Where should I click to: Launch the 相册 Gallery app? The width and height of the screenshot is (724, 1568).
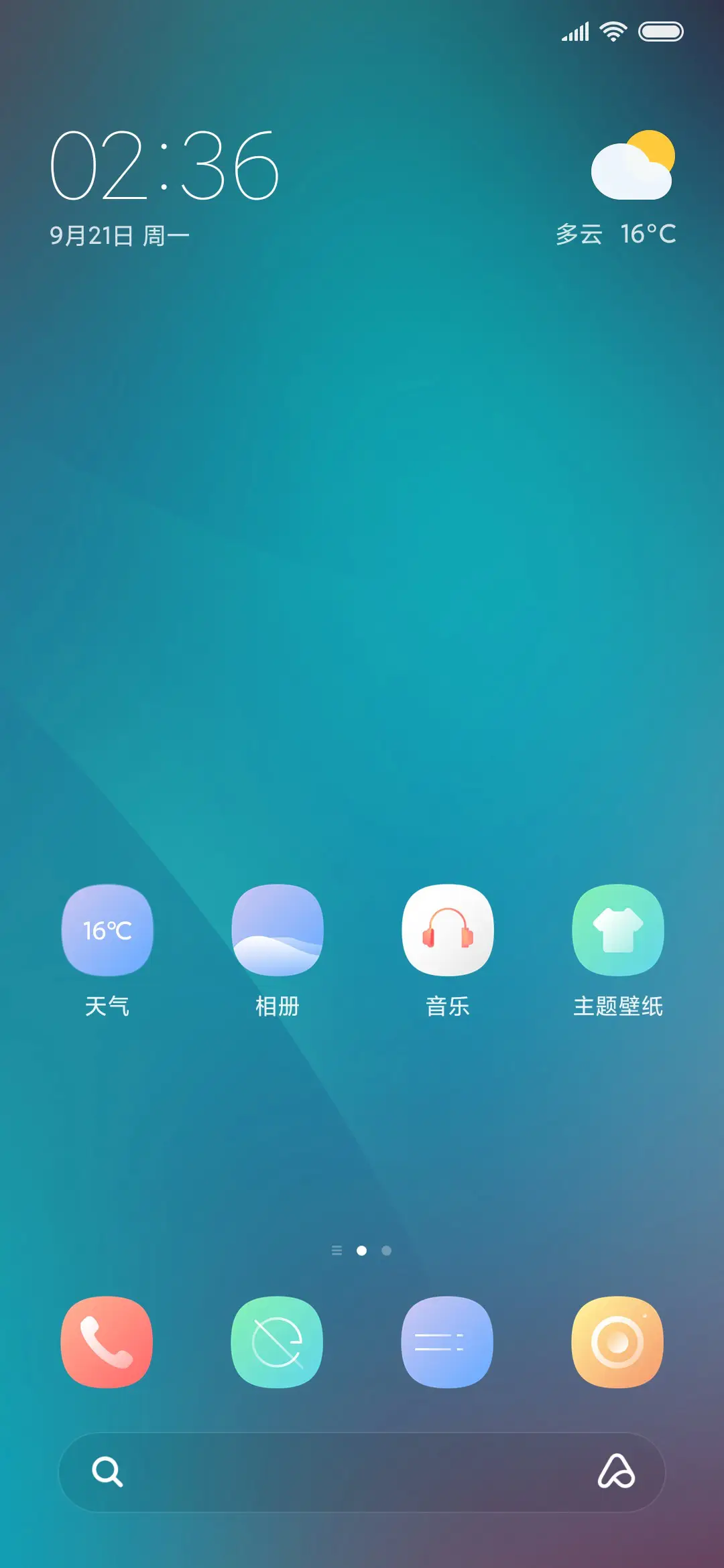tap(278, 931)
